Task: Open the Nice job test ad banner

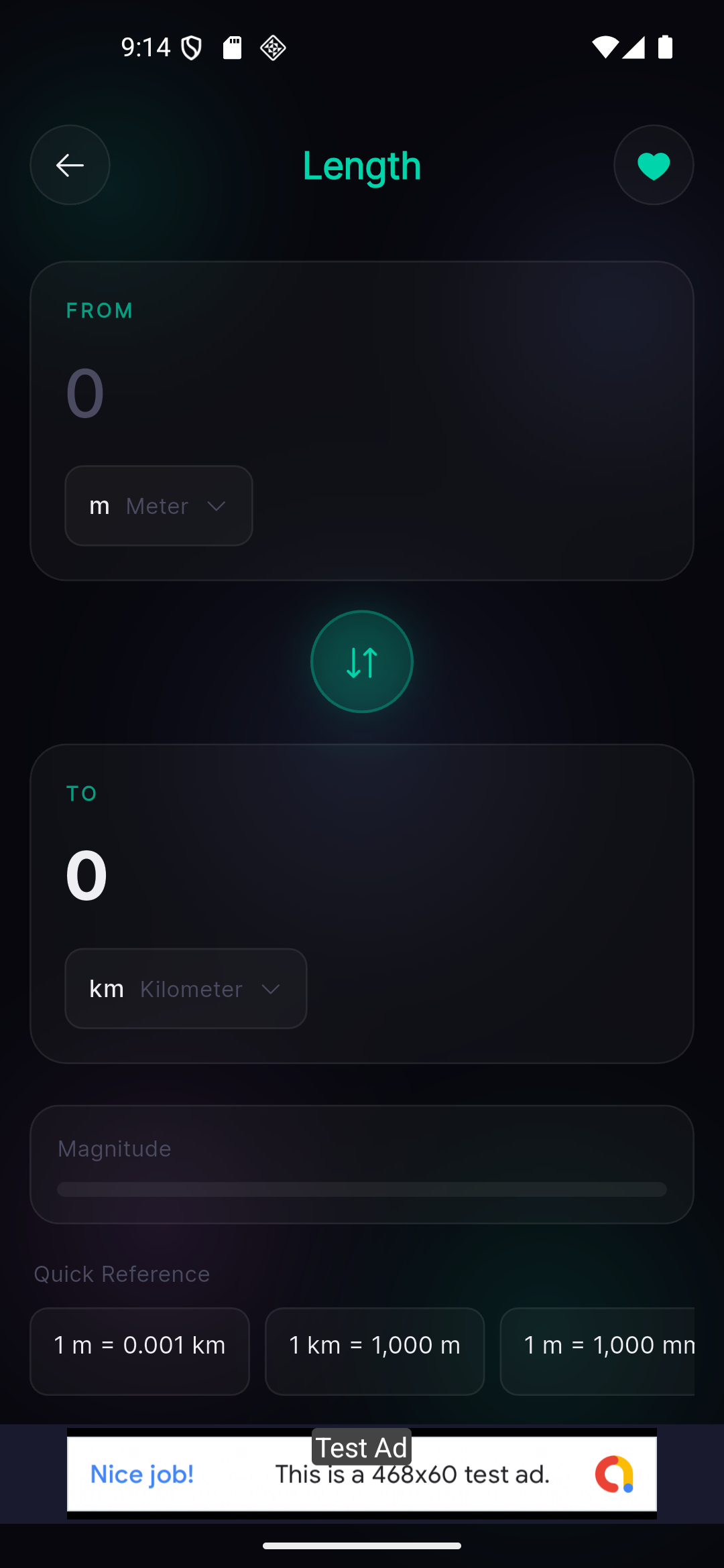Action: [x=362, y=1474]
